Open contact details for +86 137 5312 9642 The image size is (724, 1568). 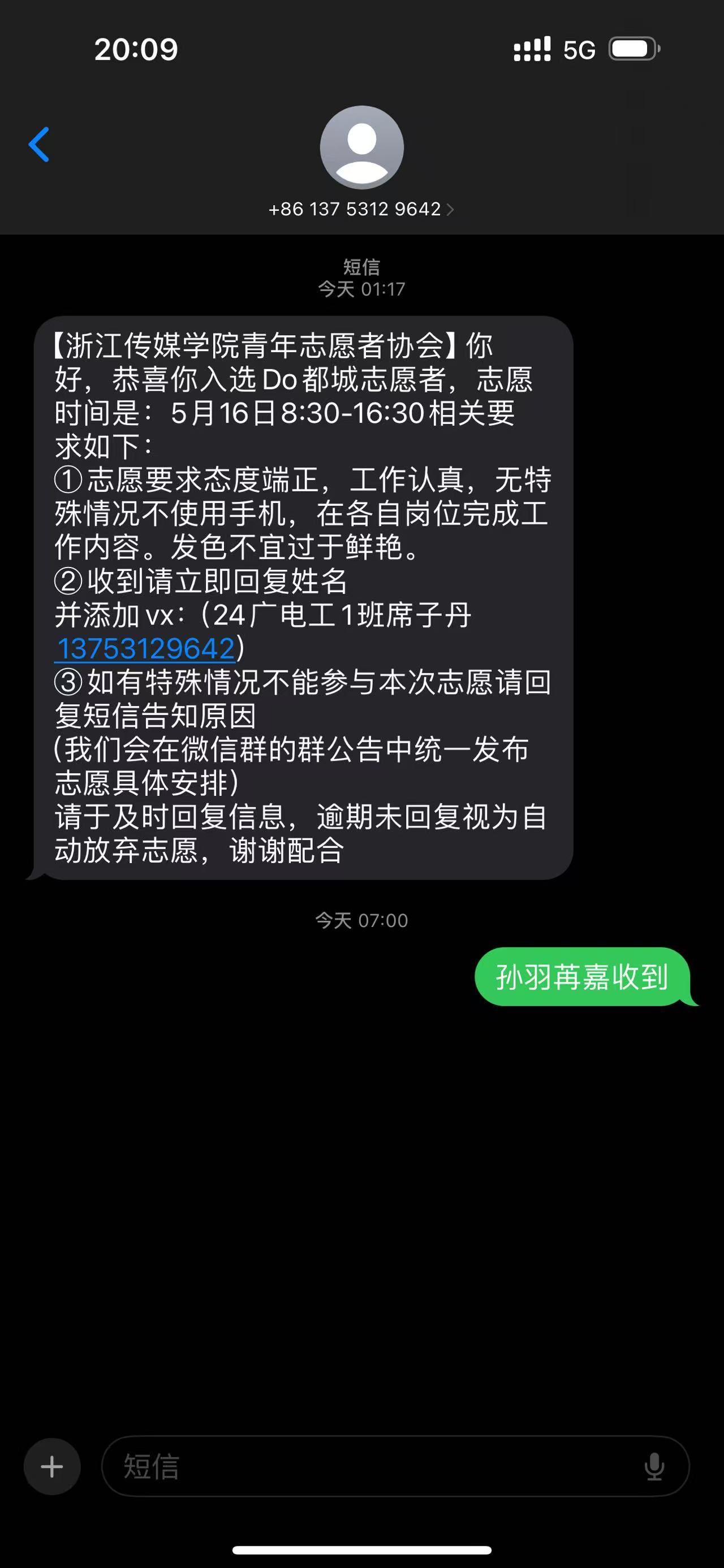(x=361, y=209)
